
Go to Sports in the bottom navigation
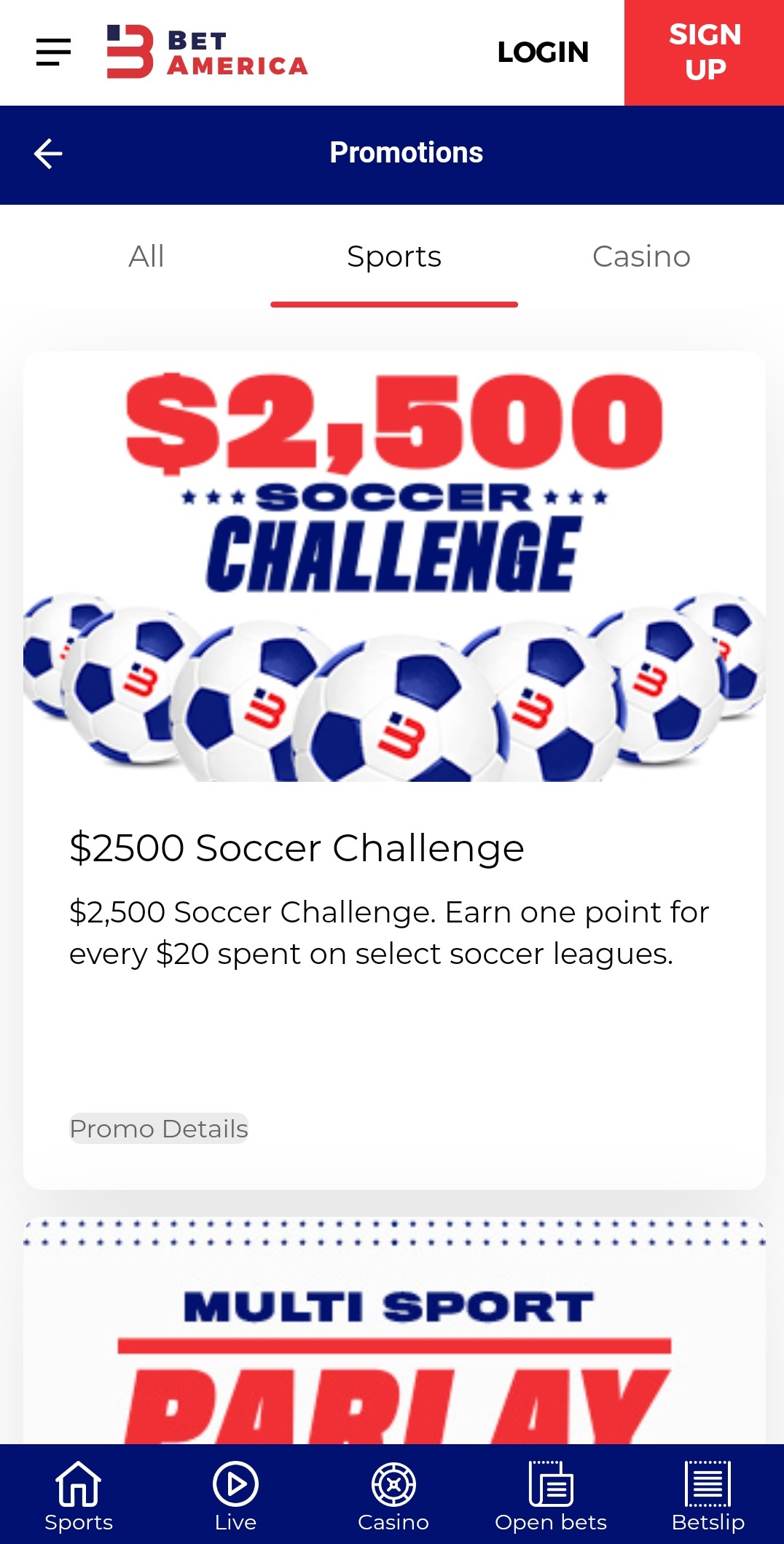[79, 1495]
